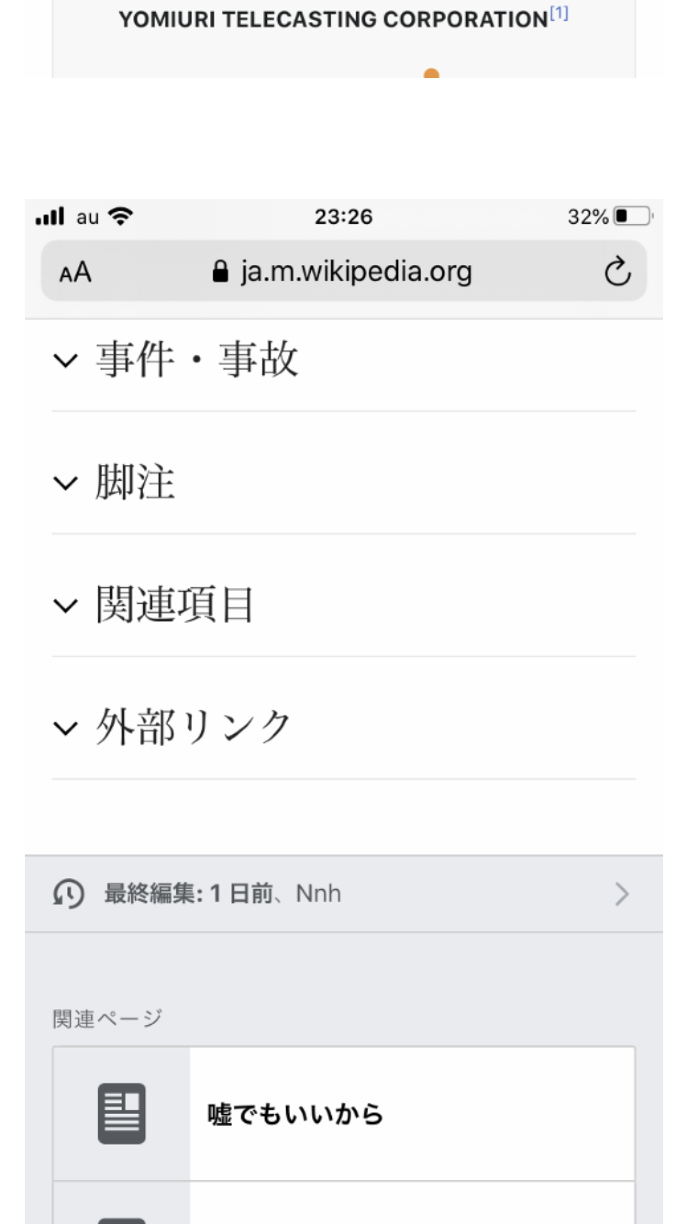Expand the 外部リンク section
Viewport: 688px width, 1224px height.
tap(193, 728)
